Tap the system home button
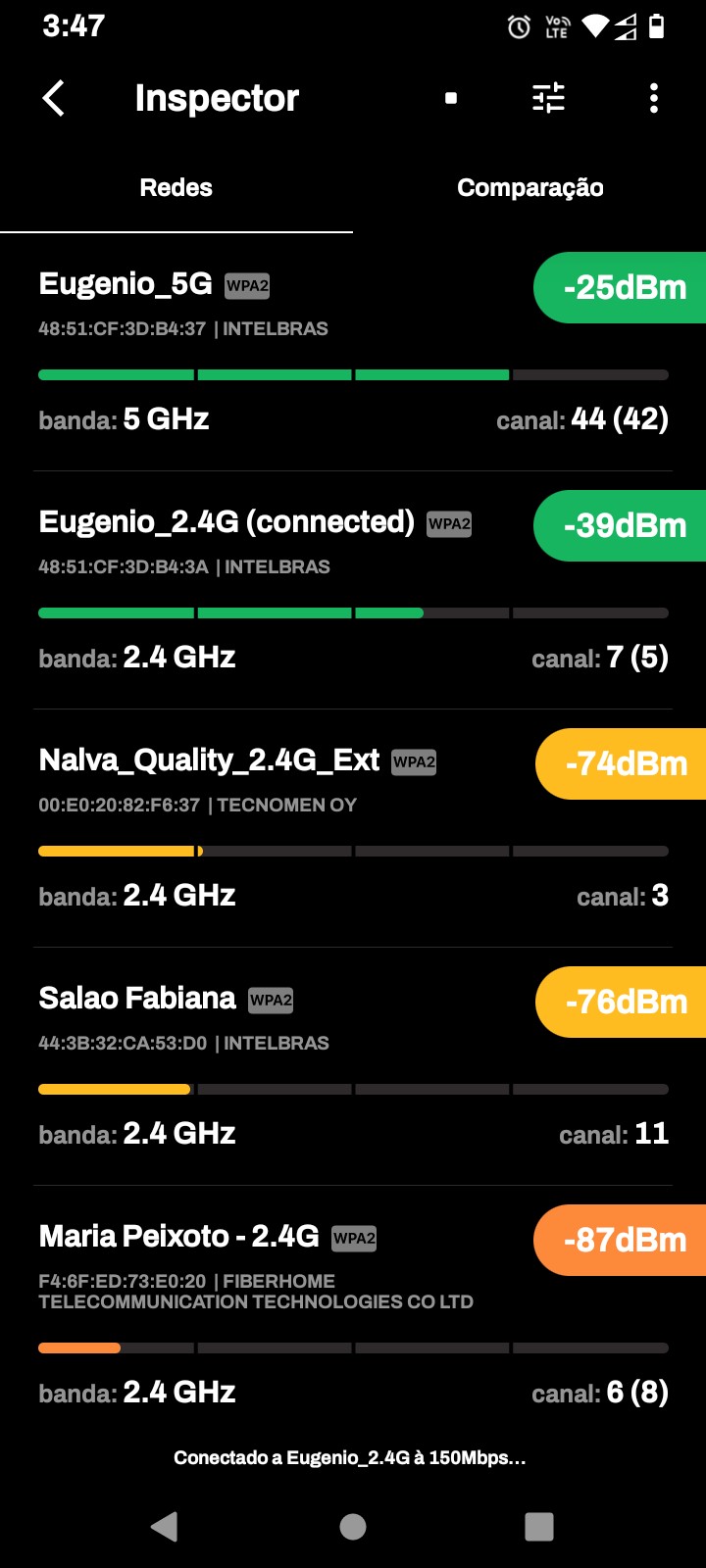706x1568 pixels. pos(353,1526)
